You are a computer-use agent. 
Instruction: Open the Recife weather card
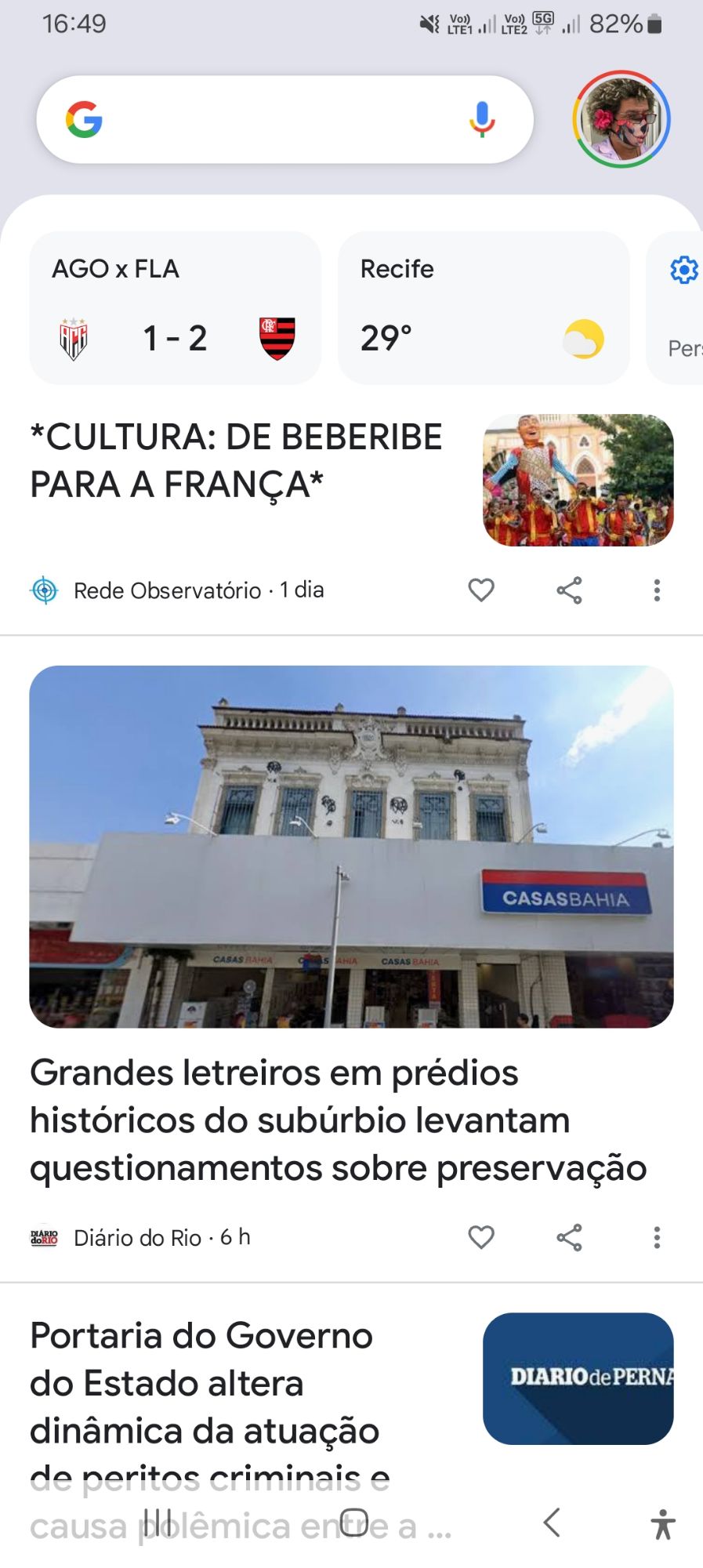coord(484,307)
